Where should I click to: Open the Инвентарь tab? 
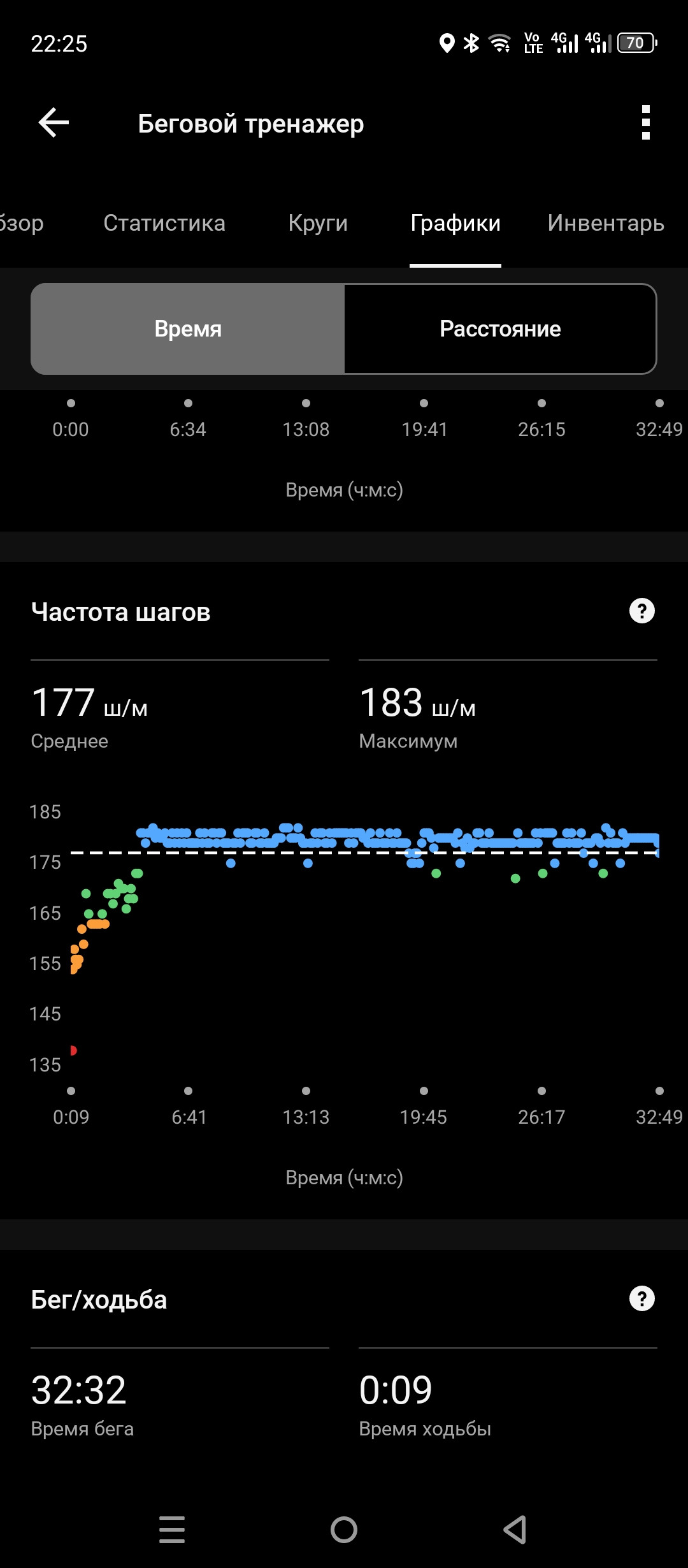(x=606, y=223)
